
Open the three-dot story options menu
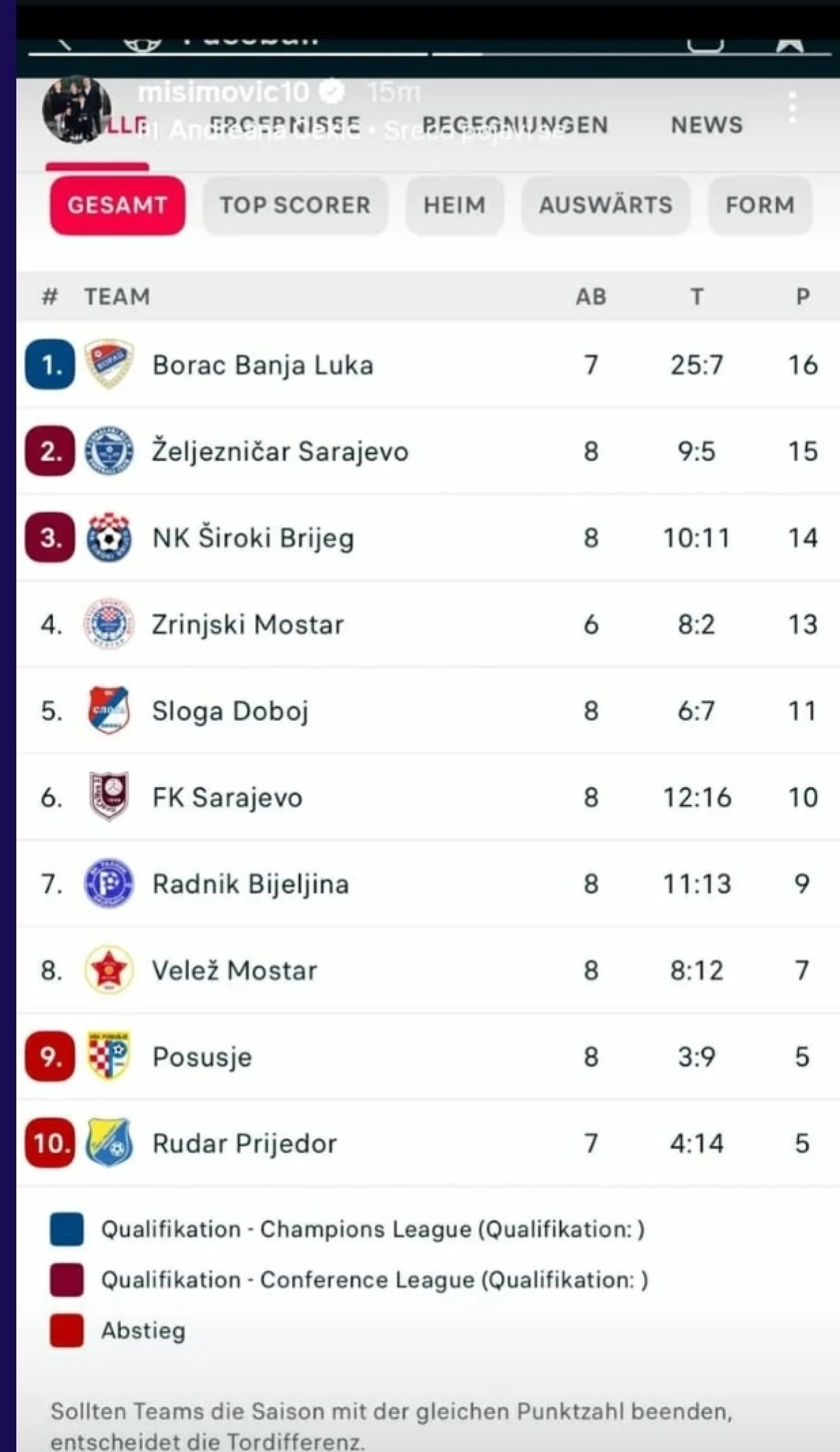pyautogui.click(x=792, y=108)
